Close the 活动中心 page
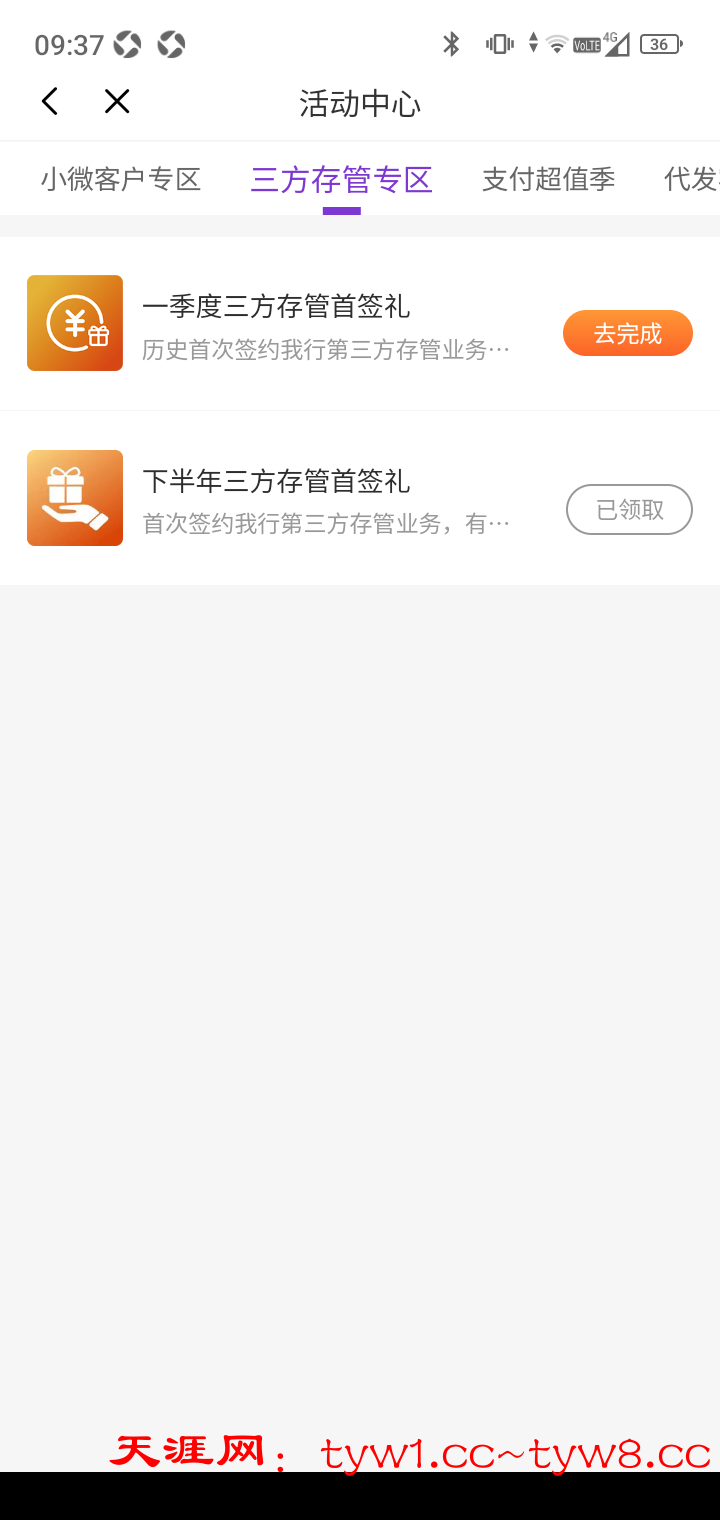 (x=117, y=102)
